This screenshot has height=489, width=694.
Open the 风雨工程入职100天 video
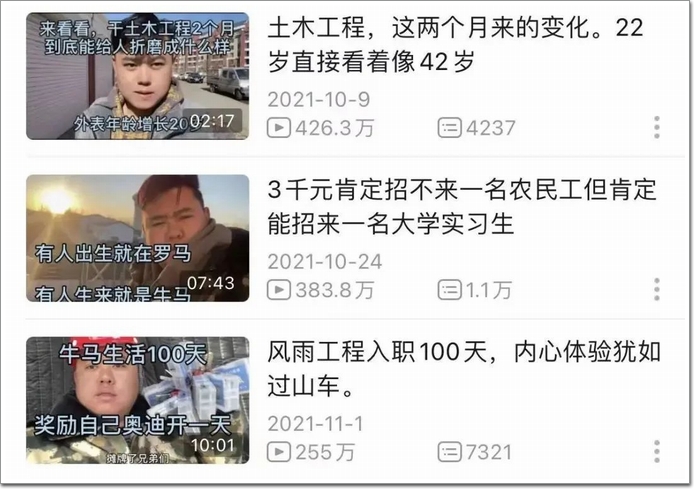[x=137, y=400]
